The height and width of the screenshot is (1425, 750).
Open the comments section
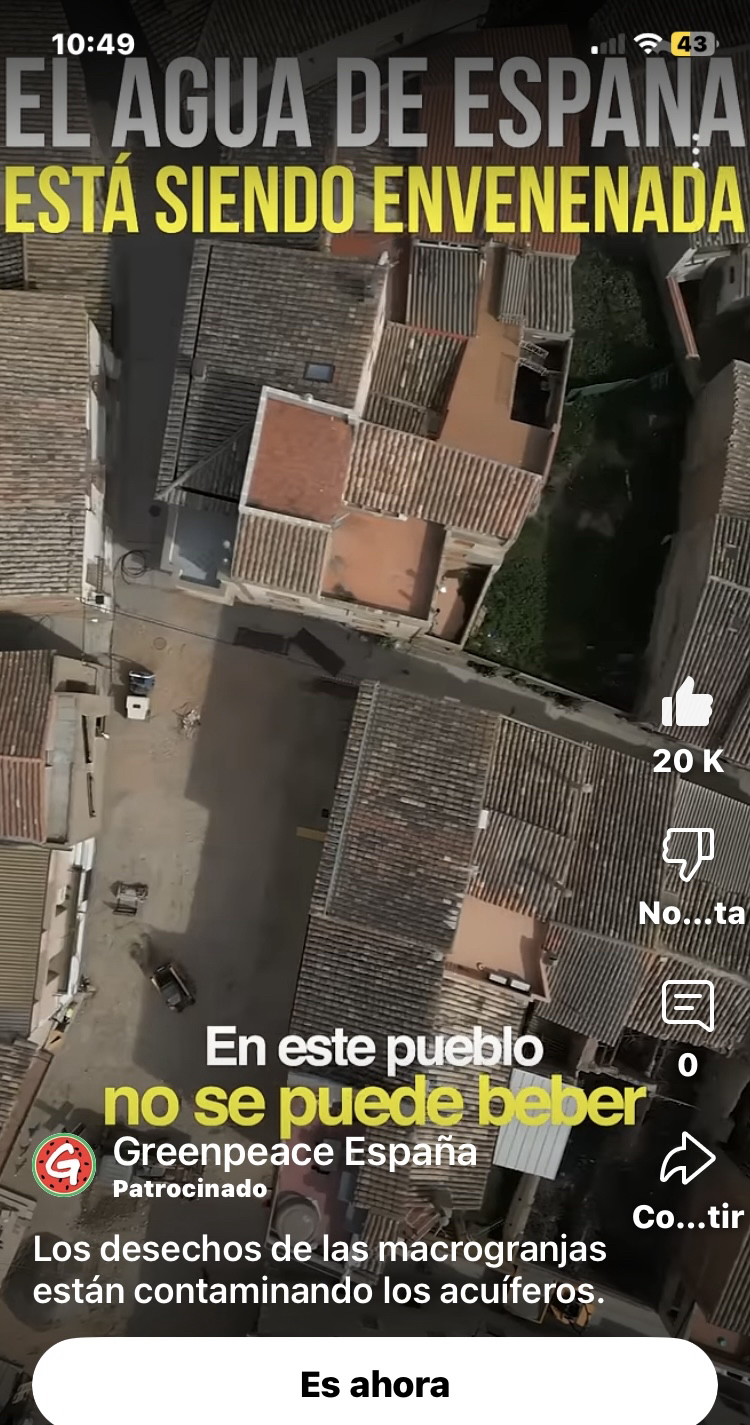click(x=688, y=1005)
